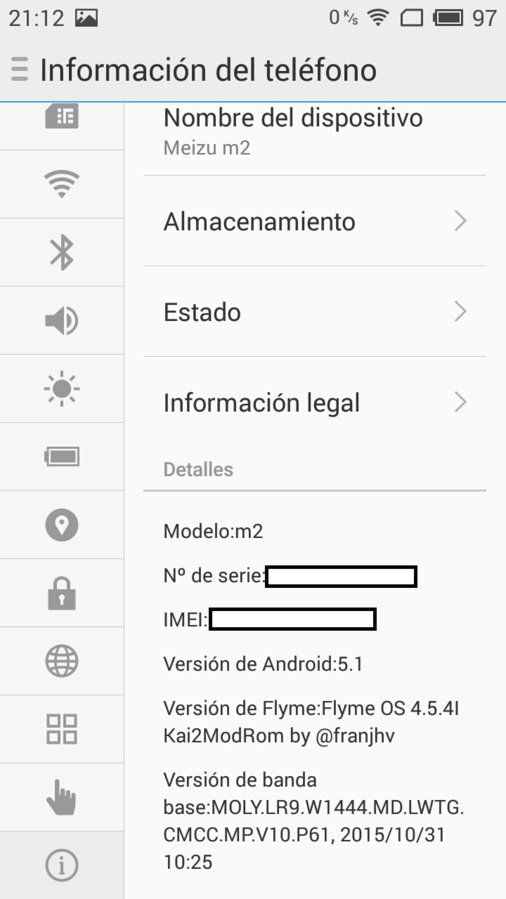
Task: Open security settings padlock icon
Action: pyautogui.click(x=62, y=593)
